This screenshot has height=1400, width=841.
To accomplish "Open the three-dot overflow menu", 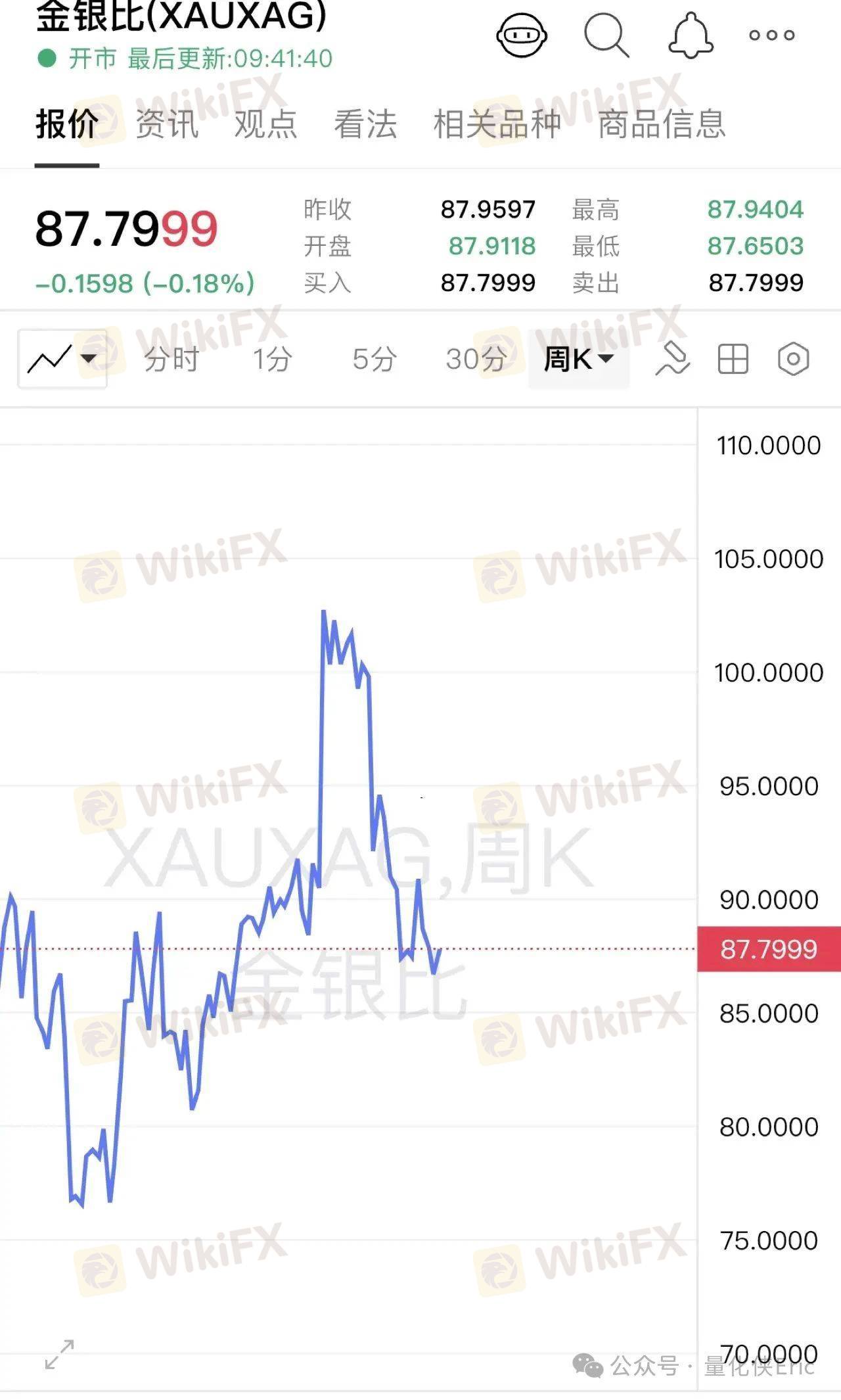I will click(x=772, y=35).
